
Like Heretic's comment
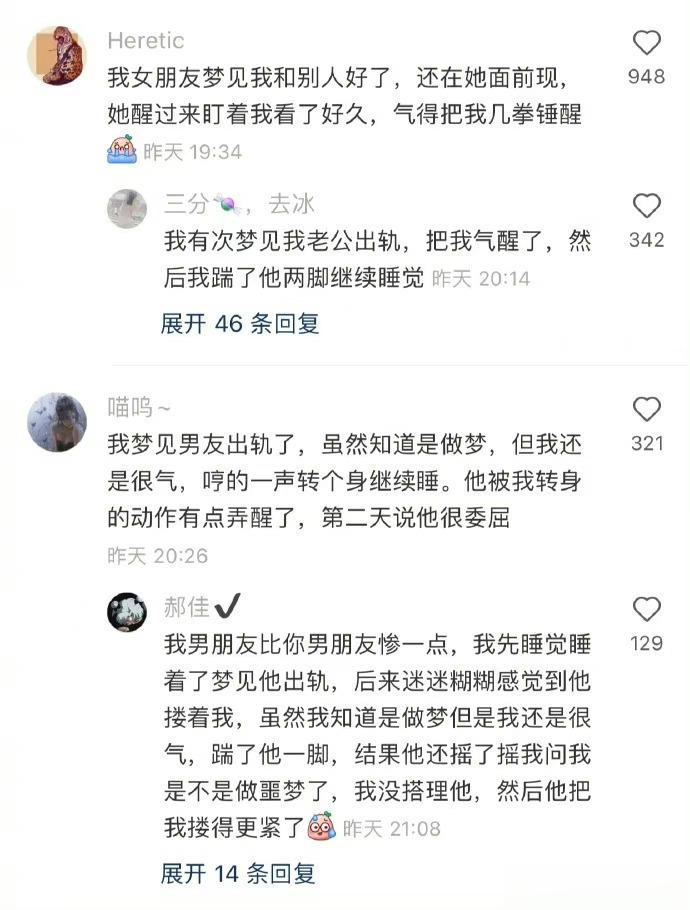pyautogui.click(x=647, y=43)
